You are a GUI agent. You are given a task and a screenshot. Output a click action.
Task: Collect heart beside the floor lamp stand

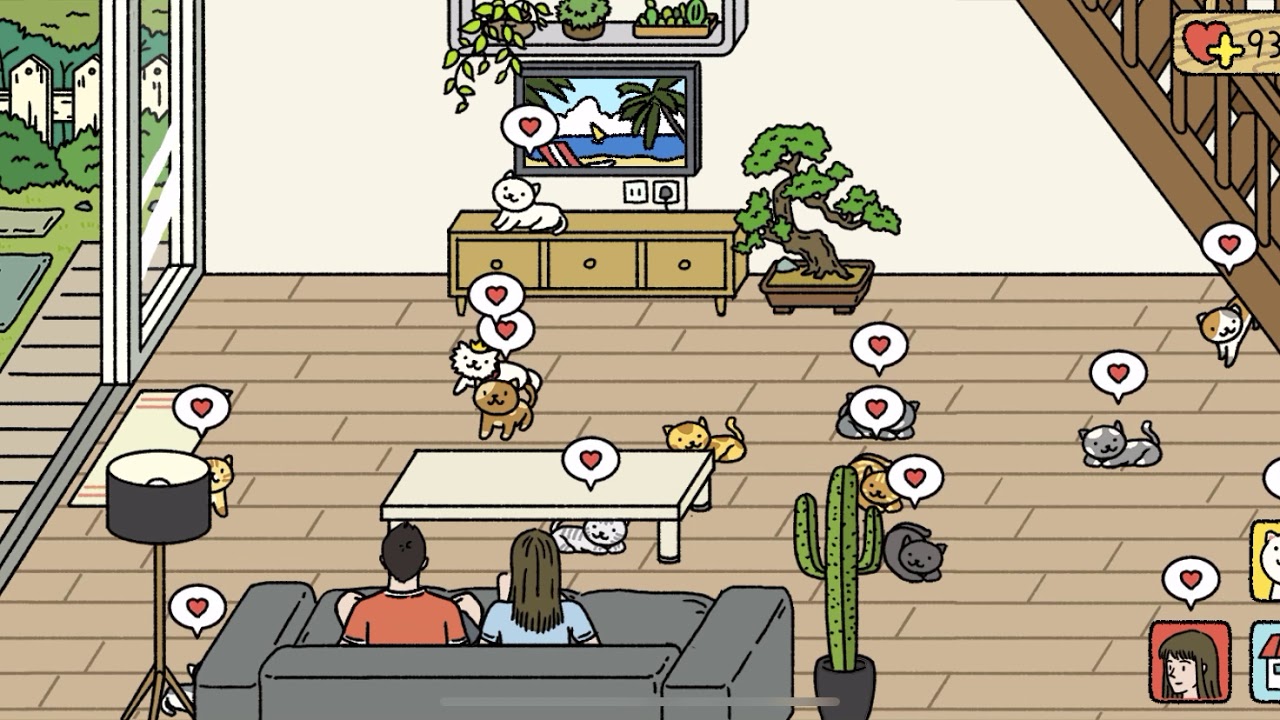click(x=197, y=607)
